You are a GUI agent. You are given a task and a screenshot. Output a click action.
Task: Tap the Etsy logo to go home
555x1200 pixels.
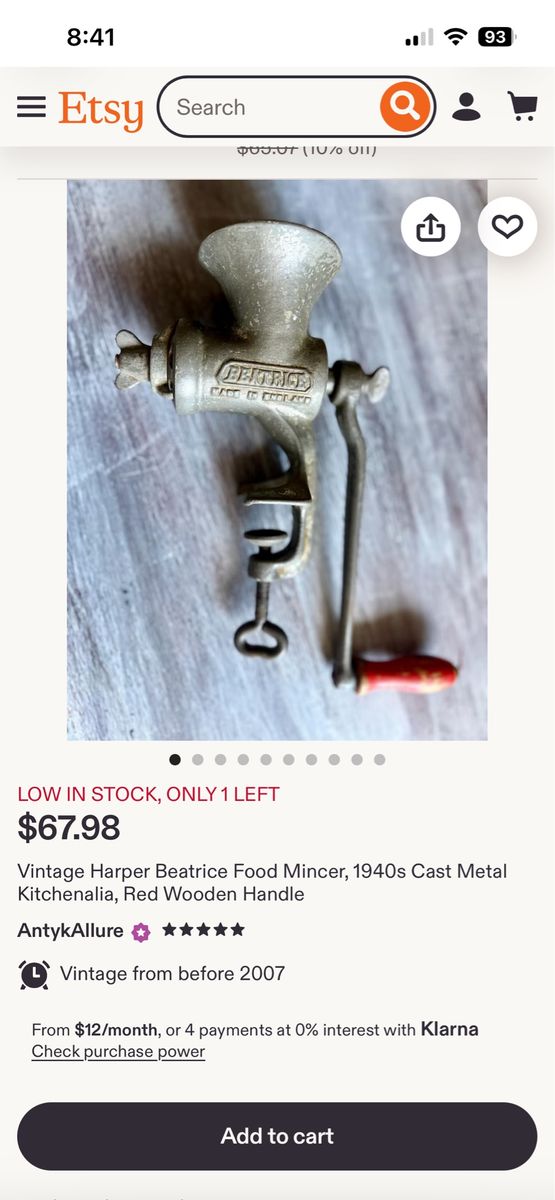(101, 109)
